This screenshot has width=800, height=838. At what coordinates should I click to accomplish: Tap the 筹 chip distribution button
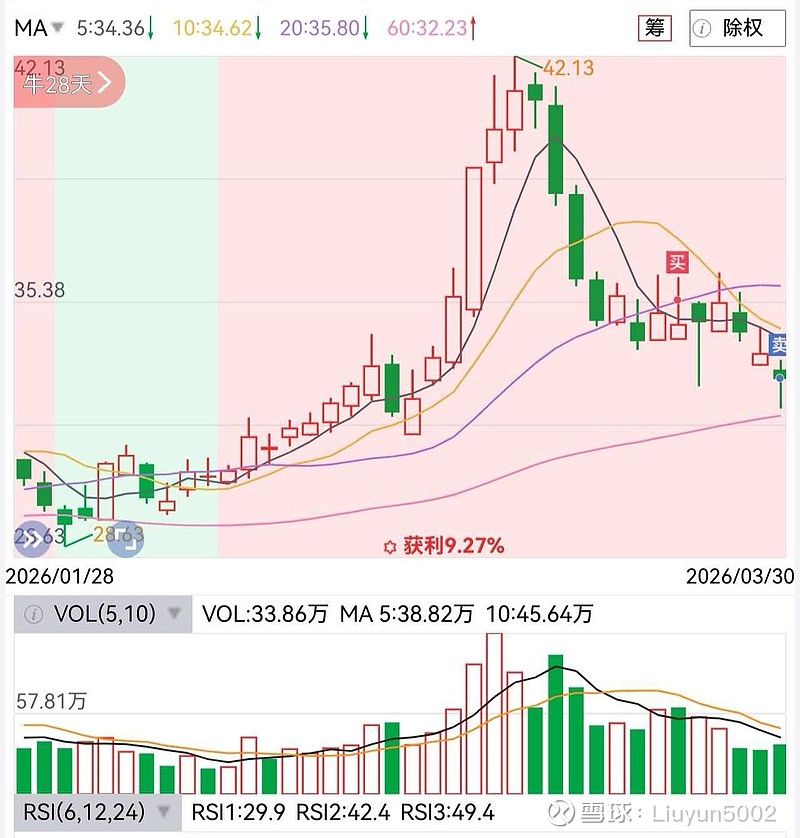(x=655, y=28)
